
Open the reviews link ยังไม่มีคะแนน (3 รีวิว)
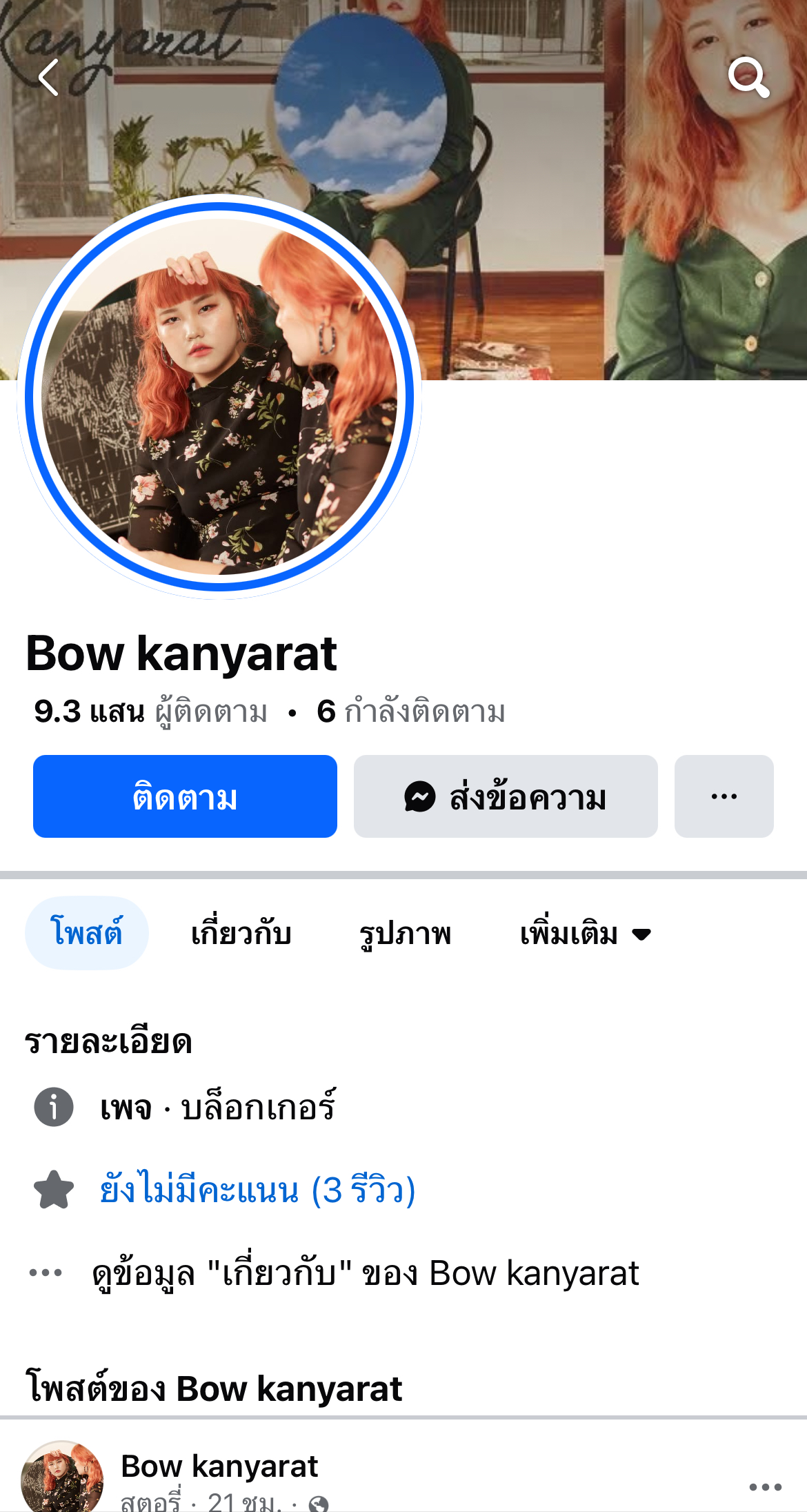click(257, 1190)
